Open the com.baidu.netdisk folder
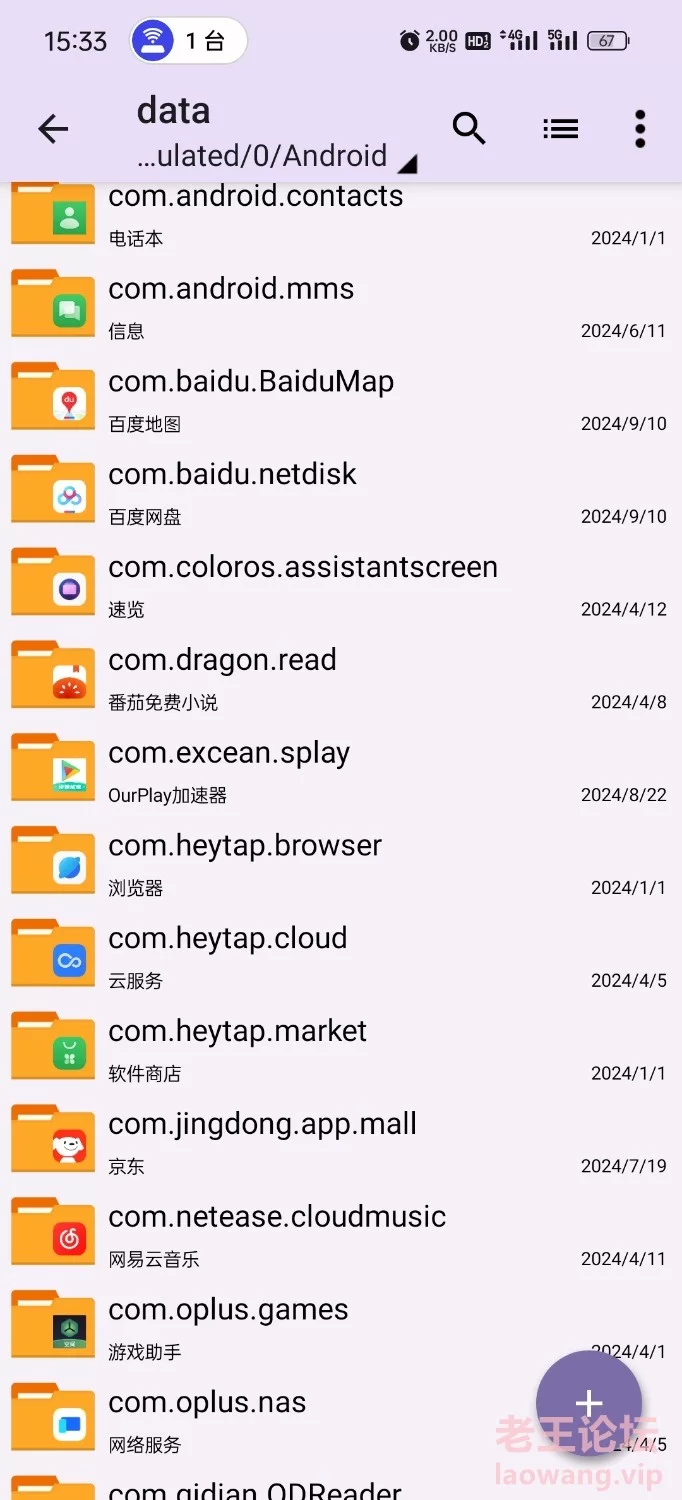The width and height of the screenshot is (682, 1500). coord(341,494)
